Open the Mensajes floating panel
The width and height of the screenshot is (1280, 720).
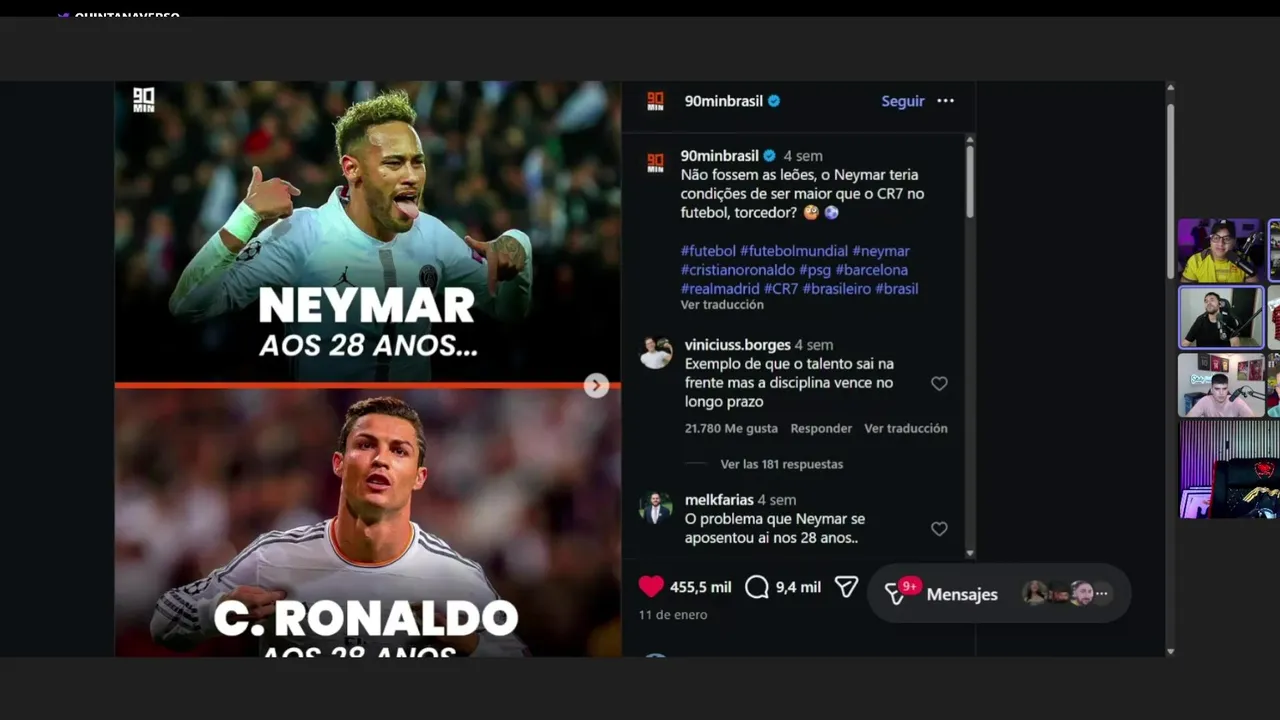point(961,594)
